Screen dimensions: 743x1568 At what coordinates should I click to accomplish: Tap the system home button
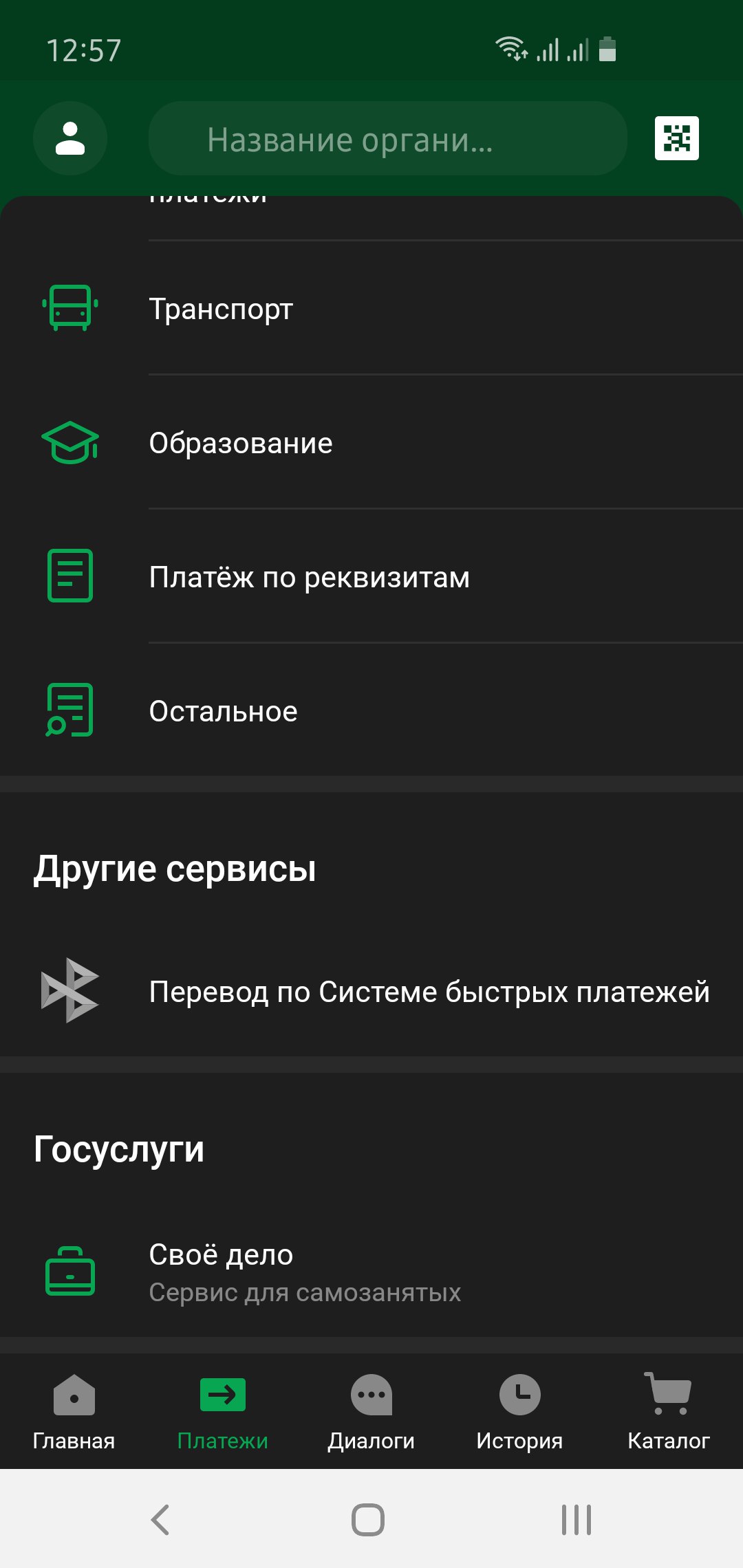(368, 1520)
